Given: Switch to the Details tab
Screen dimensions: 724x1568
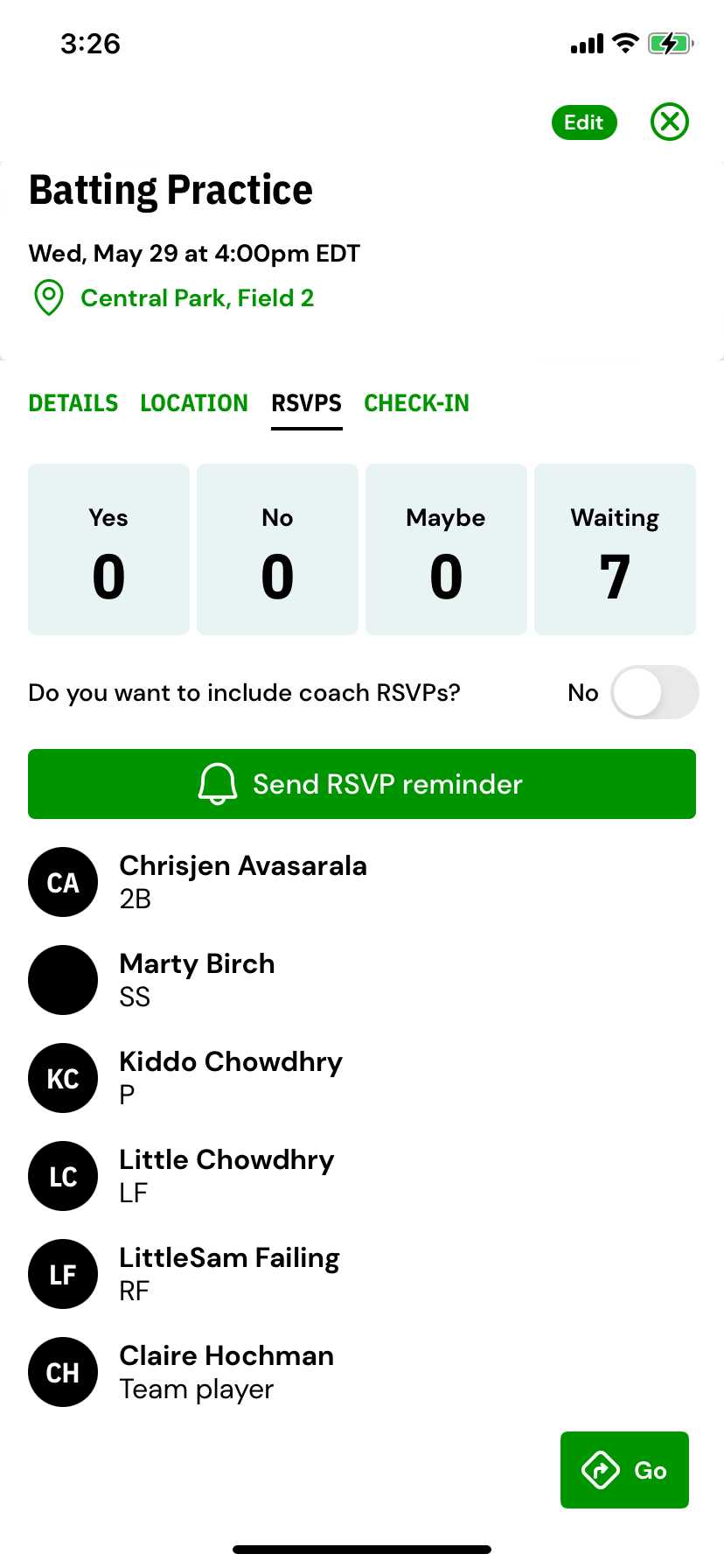Looking at the screenshot, I should pos(73,403).
